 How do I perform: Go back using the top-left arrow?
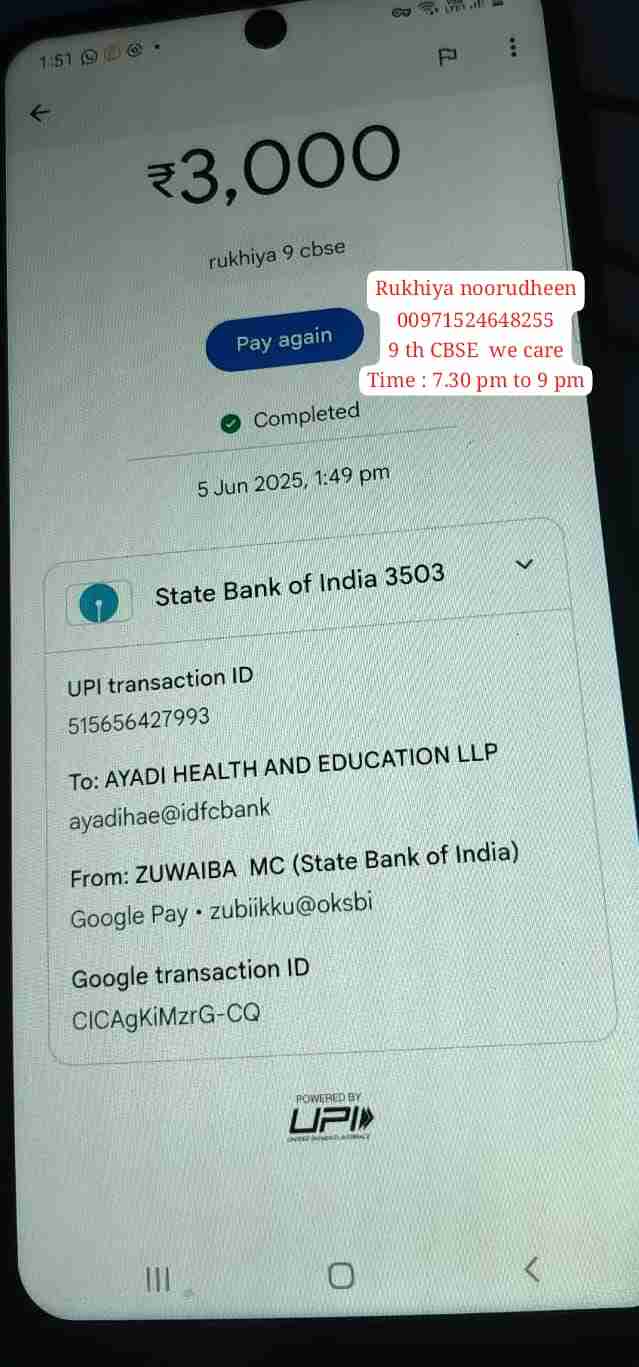tap(40, 114)
